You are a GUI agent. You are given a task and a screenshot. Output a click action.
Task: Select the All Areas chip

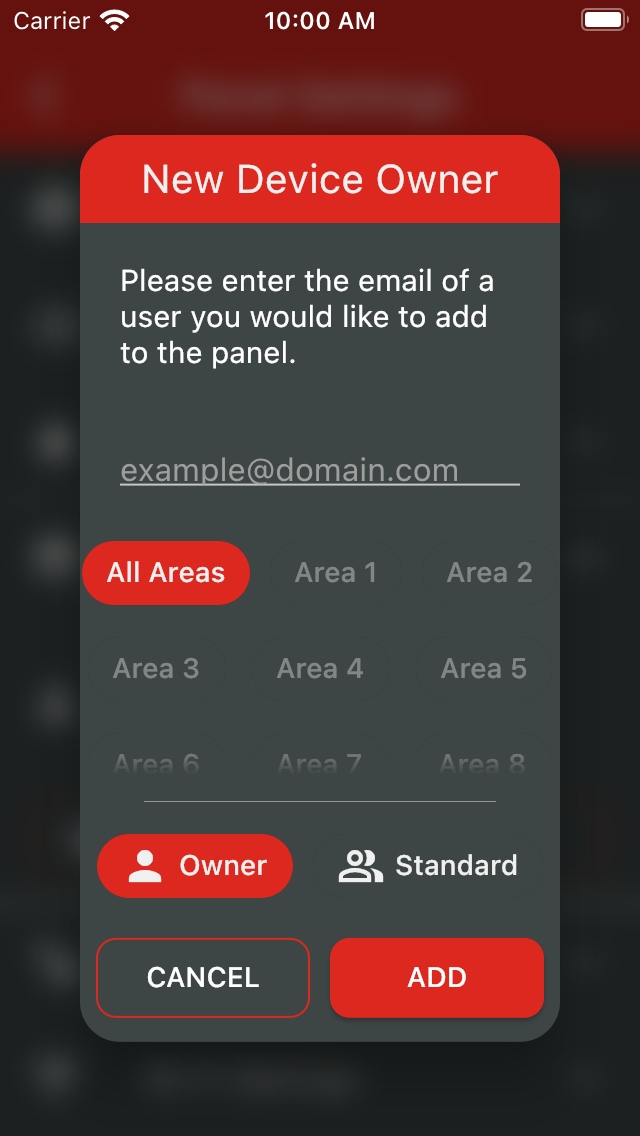[166, 573]
